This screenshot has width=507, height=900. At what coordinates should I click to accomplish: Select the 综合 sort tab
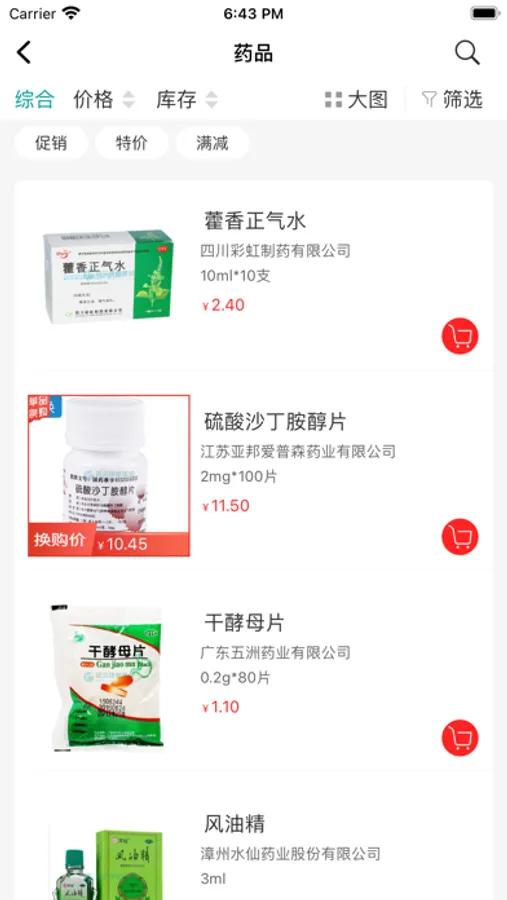34,99
